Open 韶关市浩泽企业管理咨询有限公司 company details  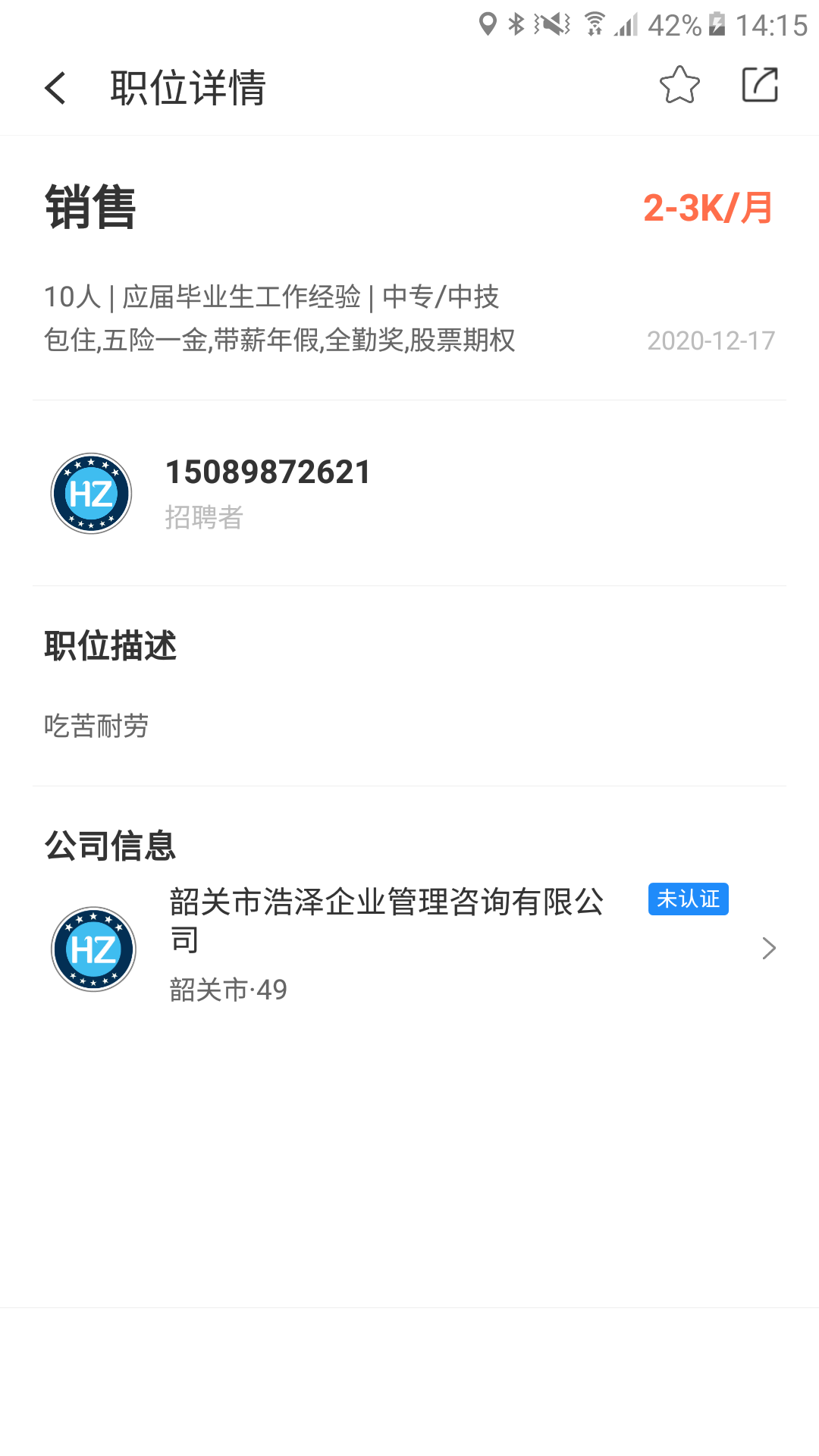(x=409, y=946)
